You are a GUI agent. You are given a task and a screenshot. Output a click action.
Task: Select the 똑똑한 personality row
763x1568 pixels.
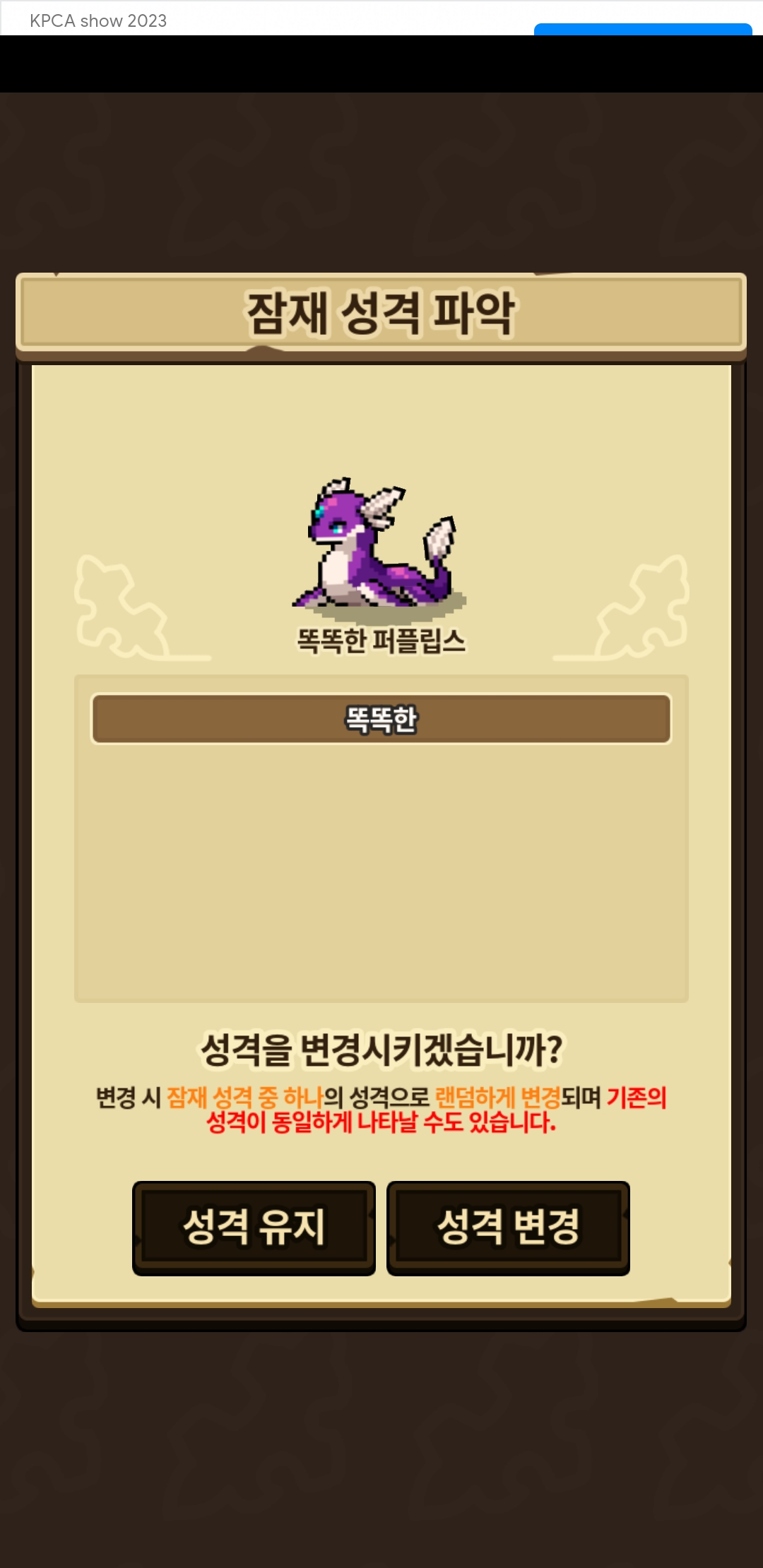tap(381, 719)
